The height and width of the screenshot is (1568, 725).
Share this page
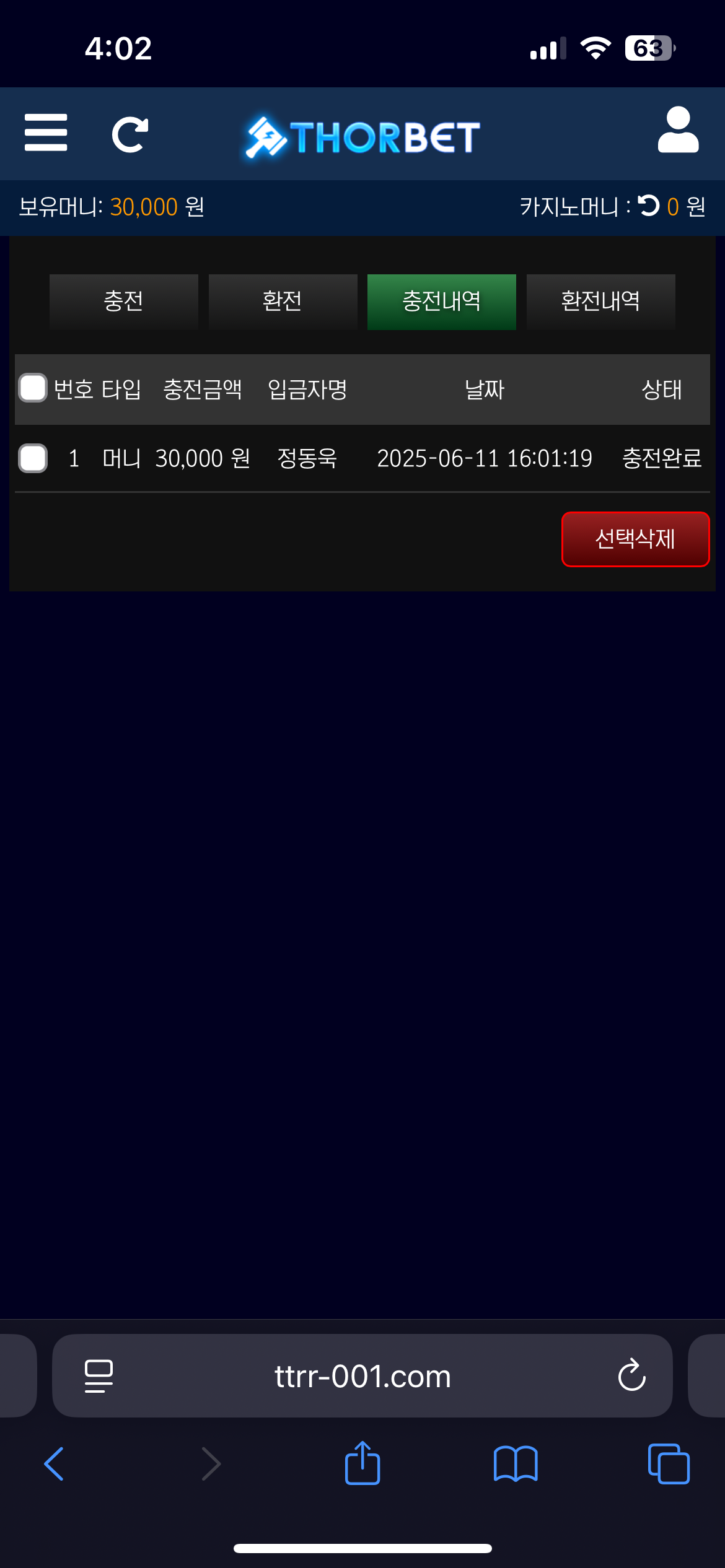[x=362, y=1464]
